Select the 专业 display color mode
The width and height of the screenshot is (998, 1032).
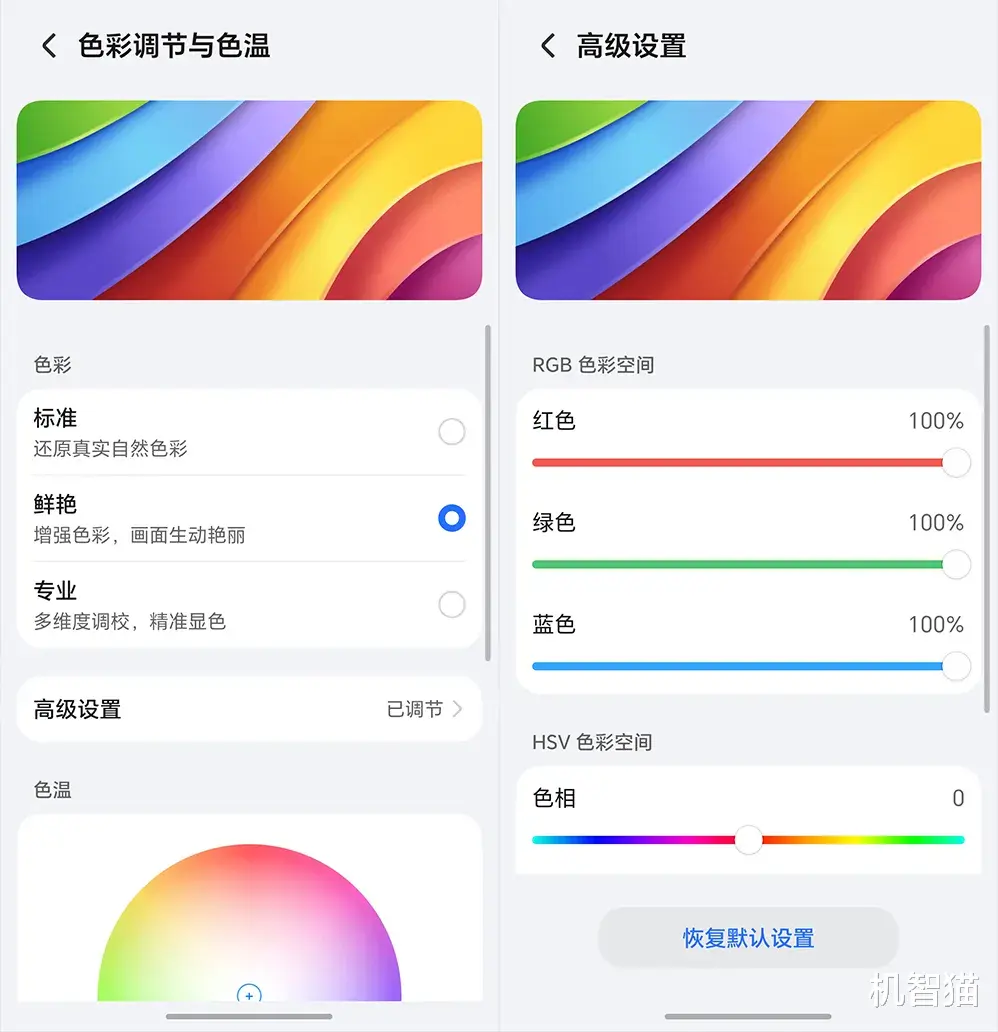451,604
